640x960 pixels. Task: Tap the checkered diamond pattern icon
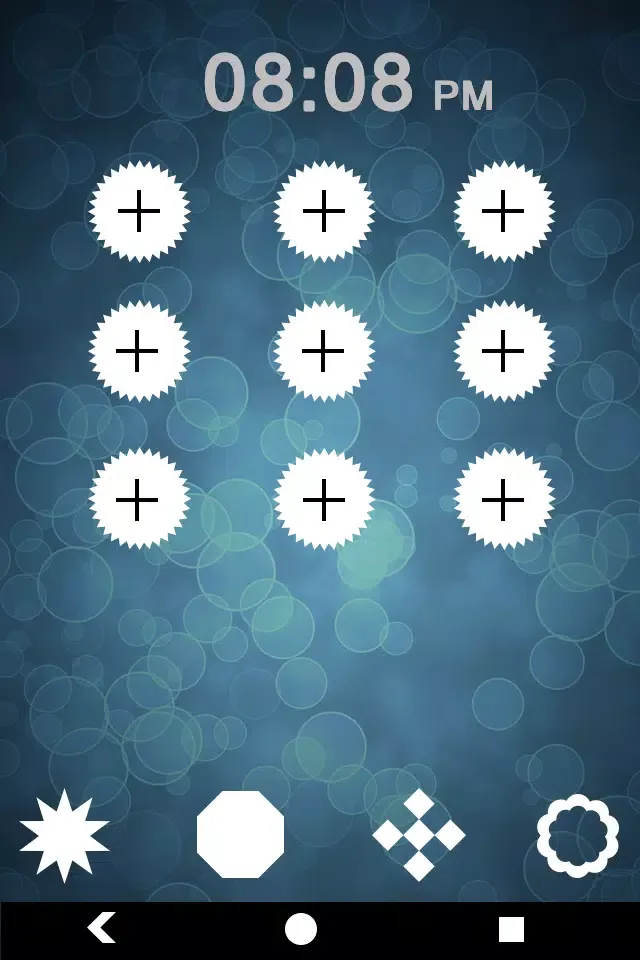(x=419, y=835)
